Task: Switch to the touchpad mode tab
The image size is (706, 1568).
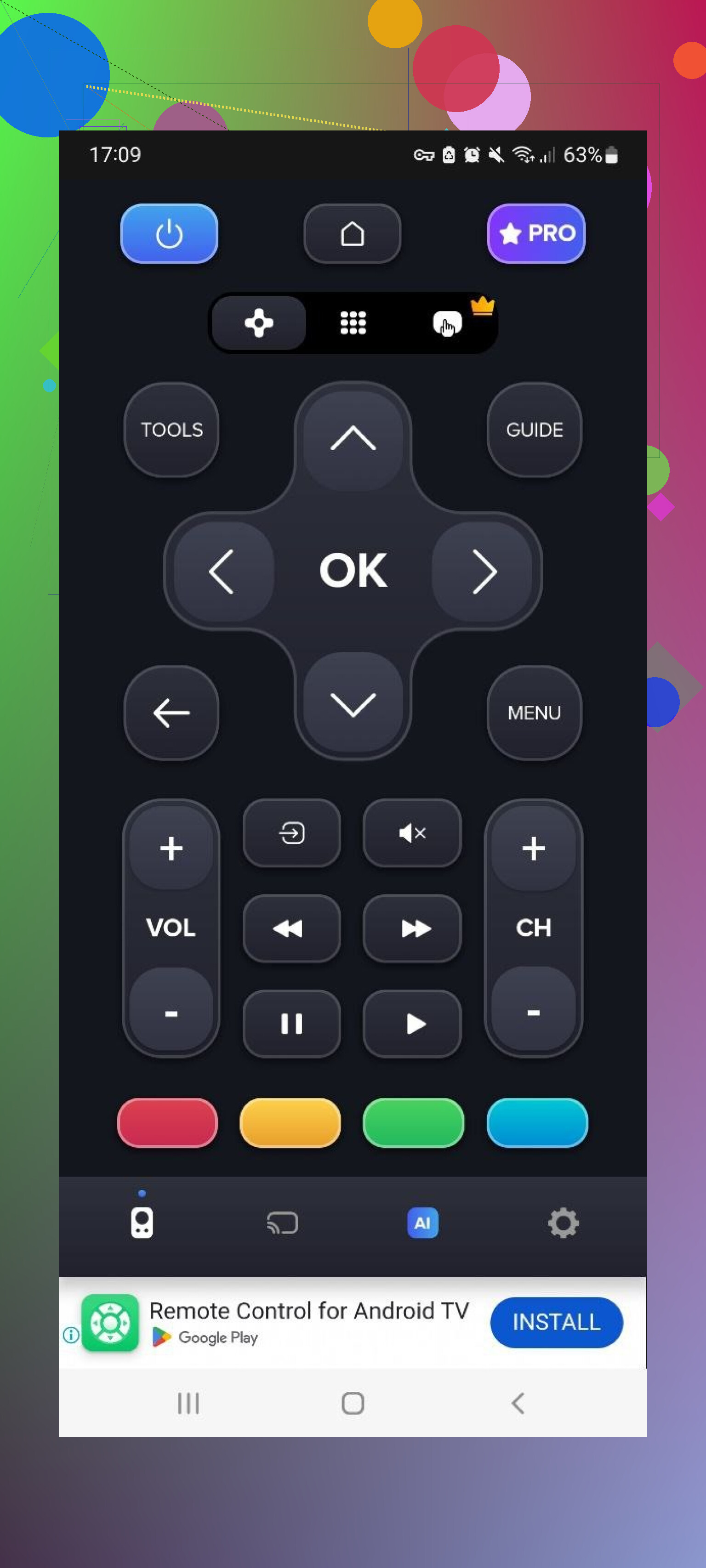Action: click(x=447, y=323)
